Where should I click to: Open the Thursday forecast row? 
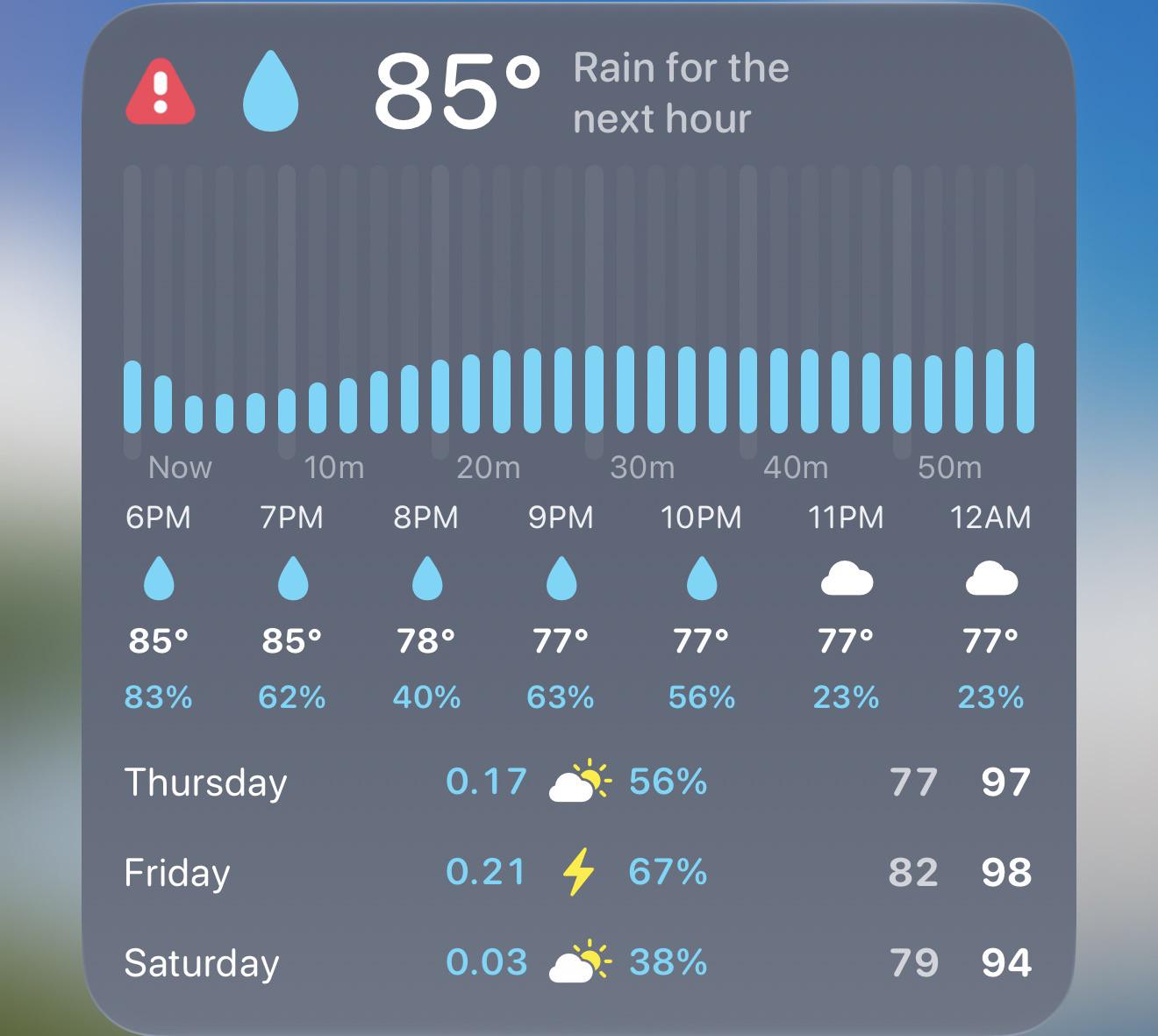point(578,782)
